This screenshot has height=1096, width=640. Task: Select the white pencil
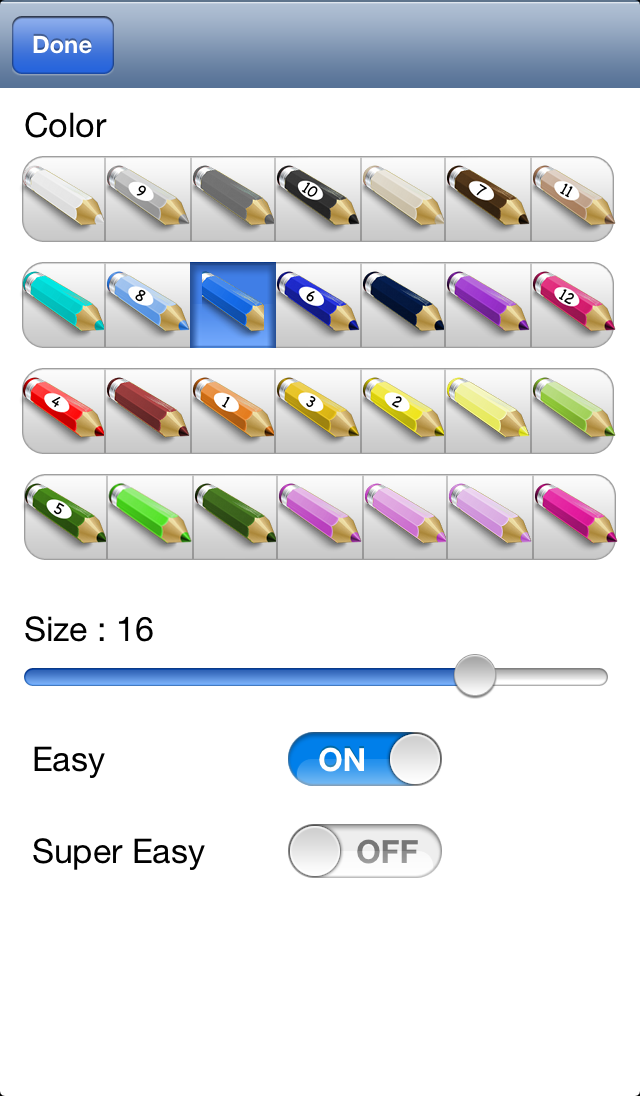[x=64, y=199]
